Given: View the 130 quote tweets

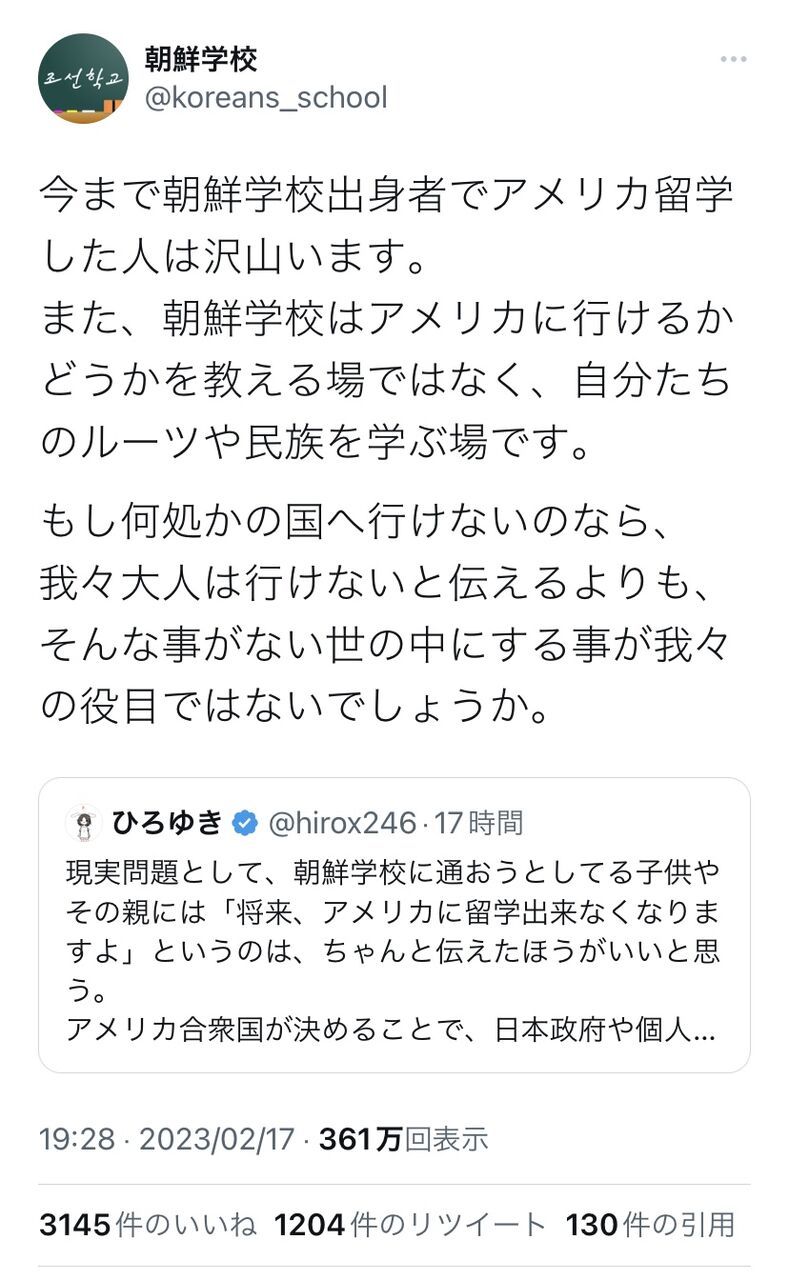Looking at the screenshot, I should click(650, 1224).
